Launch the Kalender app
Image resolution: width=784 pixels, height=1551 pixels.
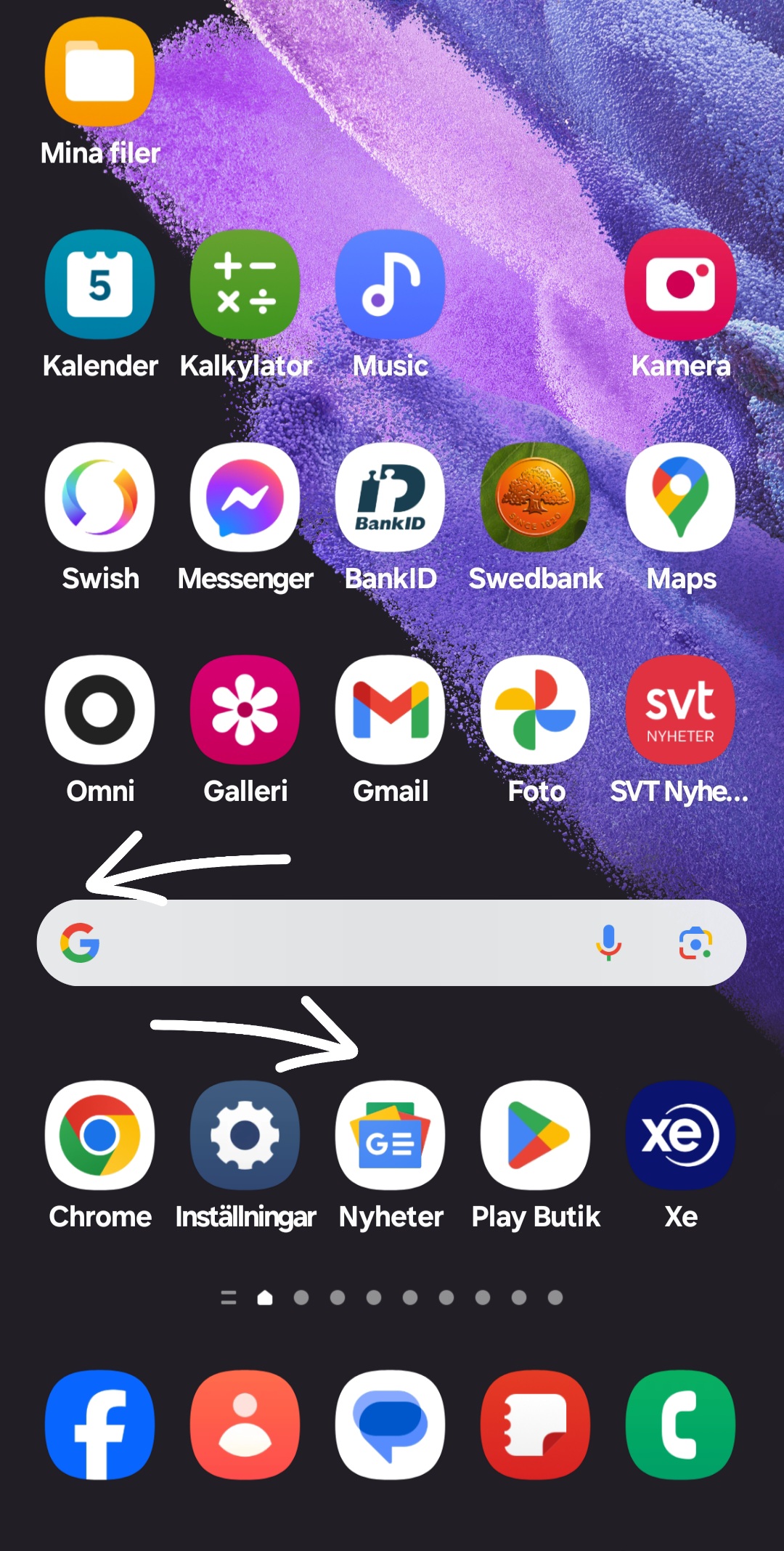point(99,285)
